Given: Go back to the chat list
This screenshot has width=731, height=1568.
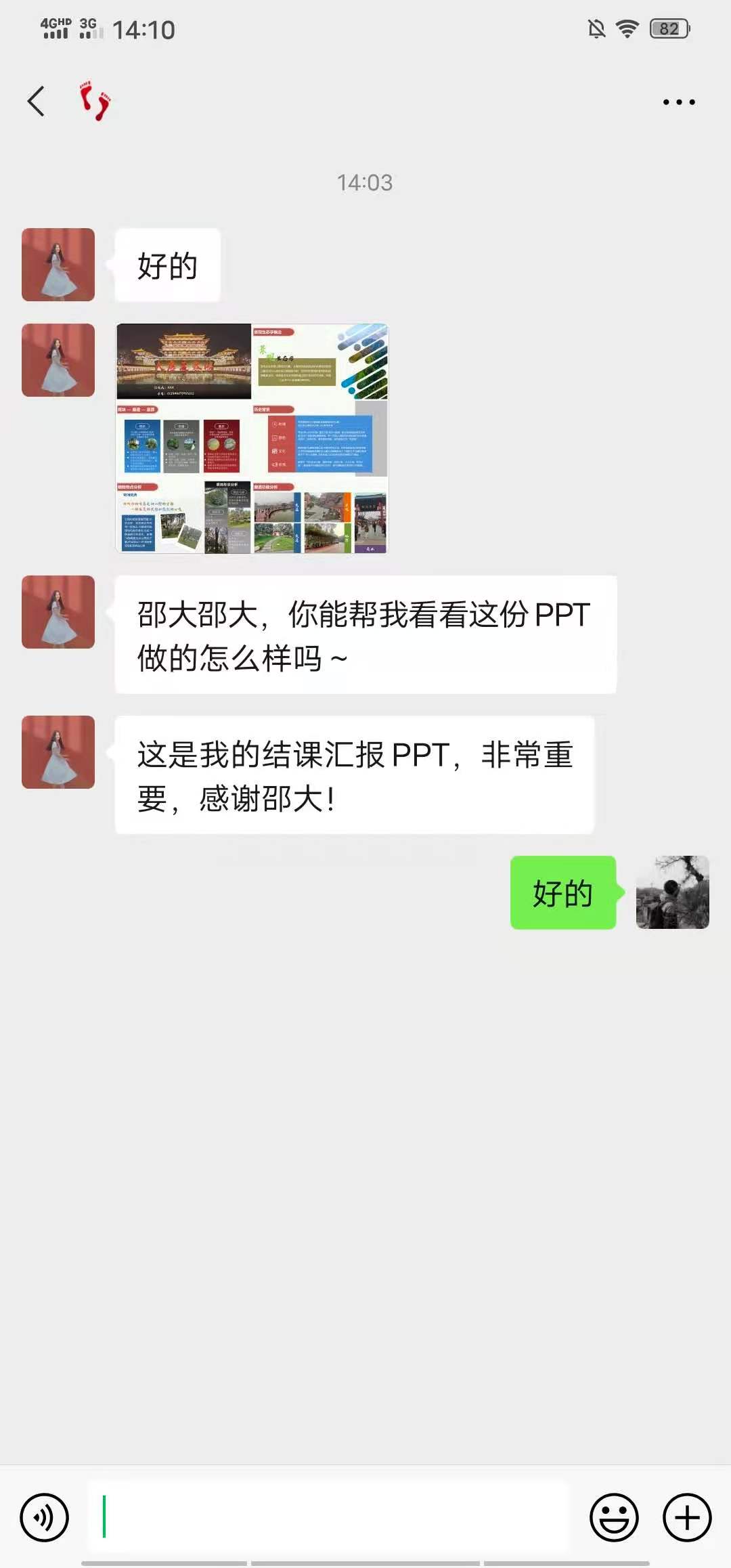Looking at the screenshot, I should coord(37,102).
